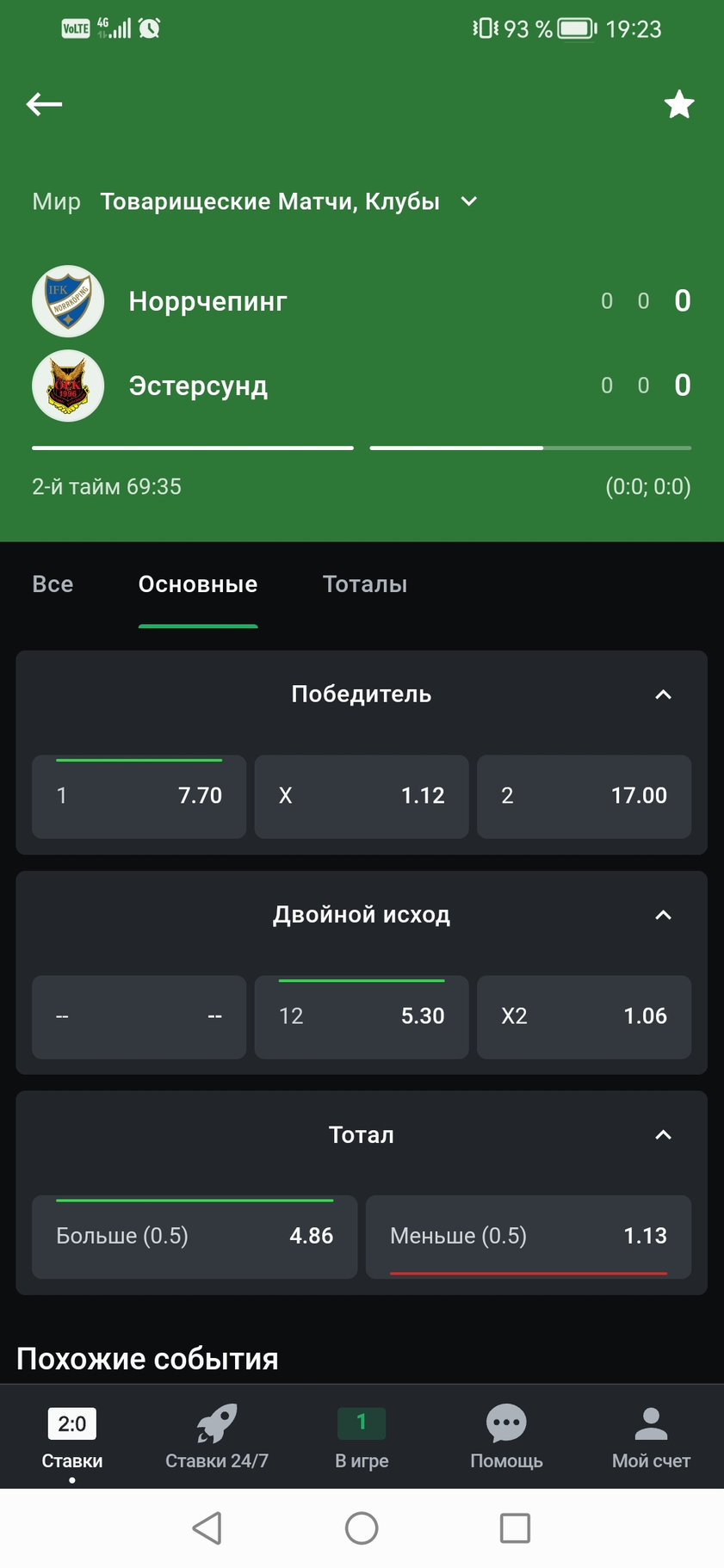
Task: Collapse the Победитель section
Action: tap(663, 694)
